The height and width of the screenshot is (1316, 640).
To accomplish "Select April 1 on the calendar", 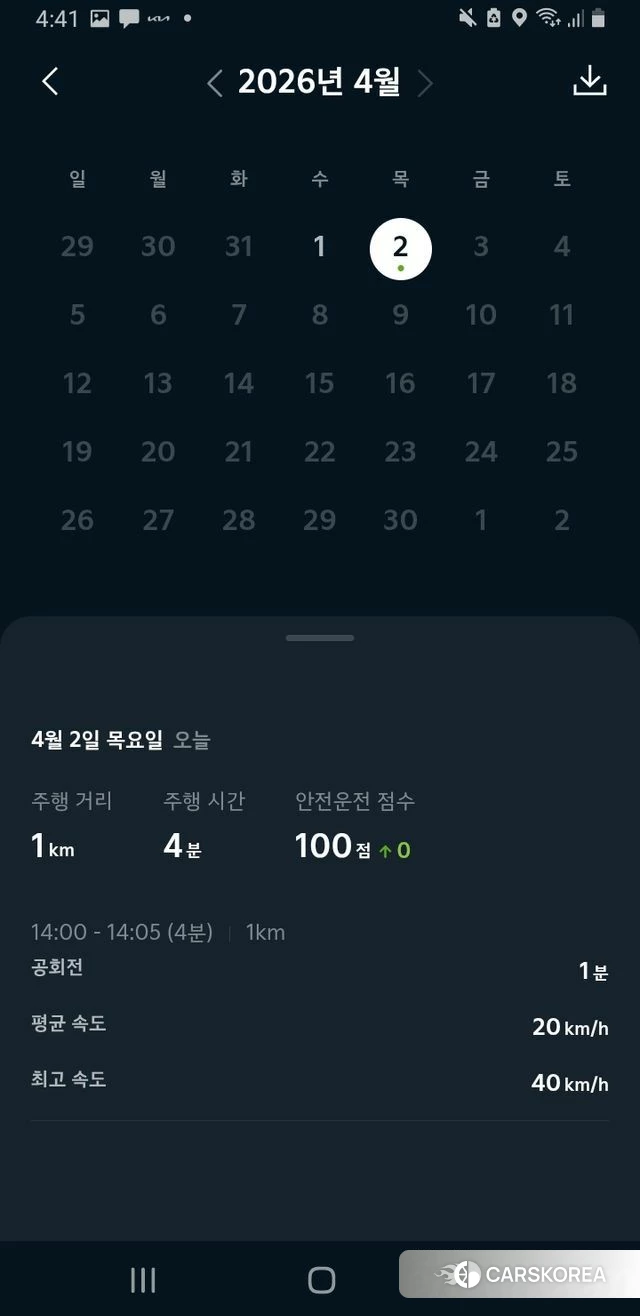I will (x=319, y=247).
